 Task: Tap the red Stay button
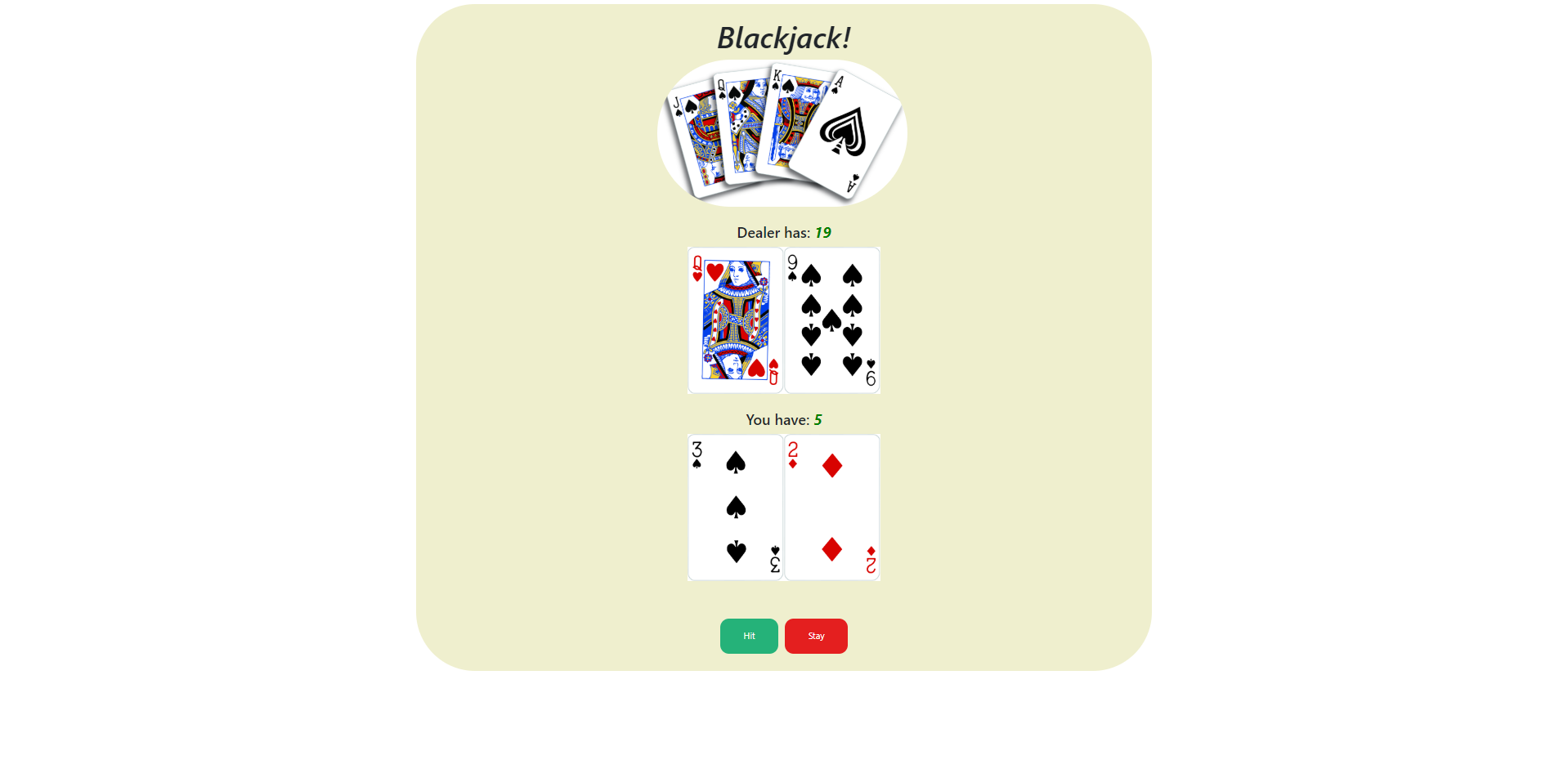click(815, 636)
